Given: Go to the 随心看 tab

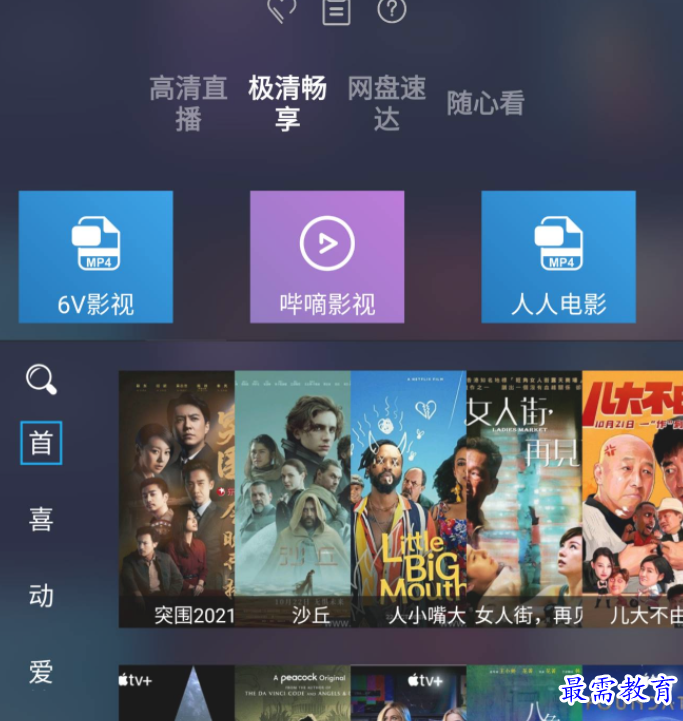Looking at the screenshot, I should [x=485, y=103].
